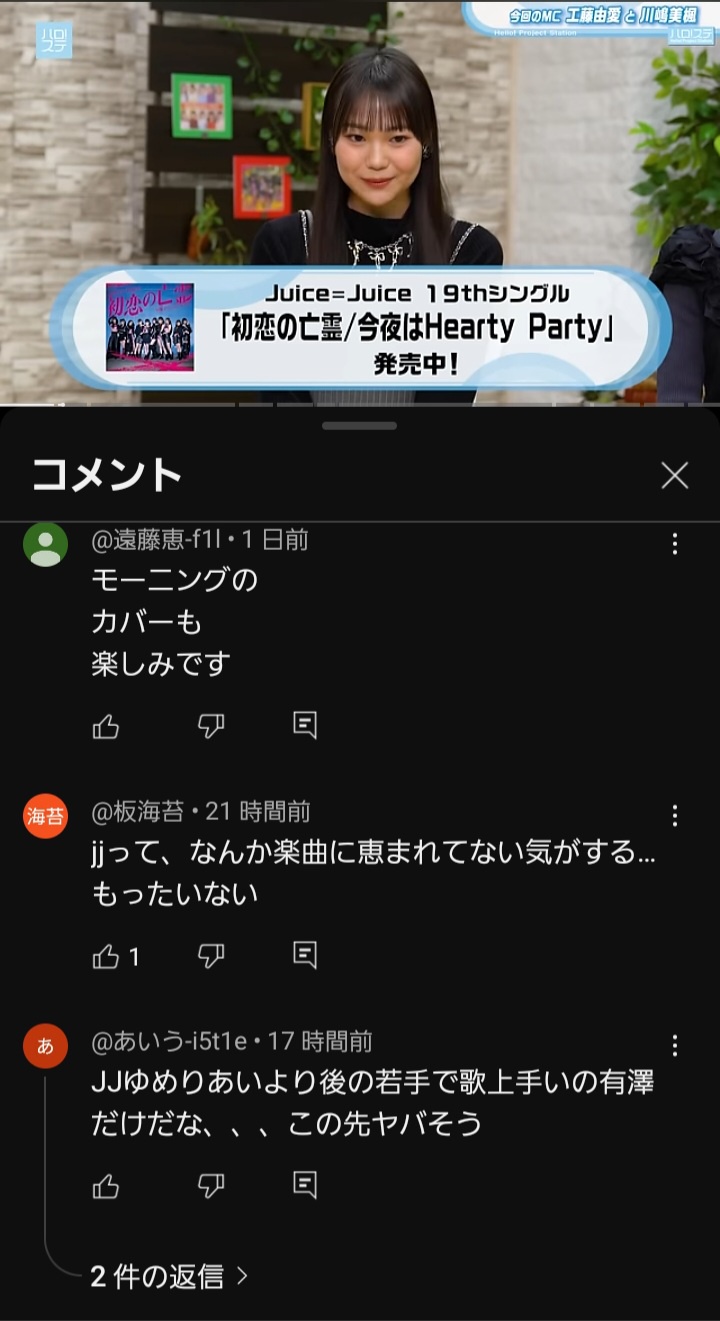Open @あいう-i5t1e's profile avatar

tap(45, 1046)
